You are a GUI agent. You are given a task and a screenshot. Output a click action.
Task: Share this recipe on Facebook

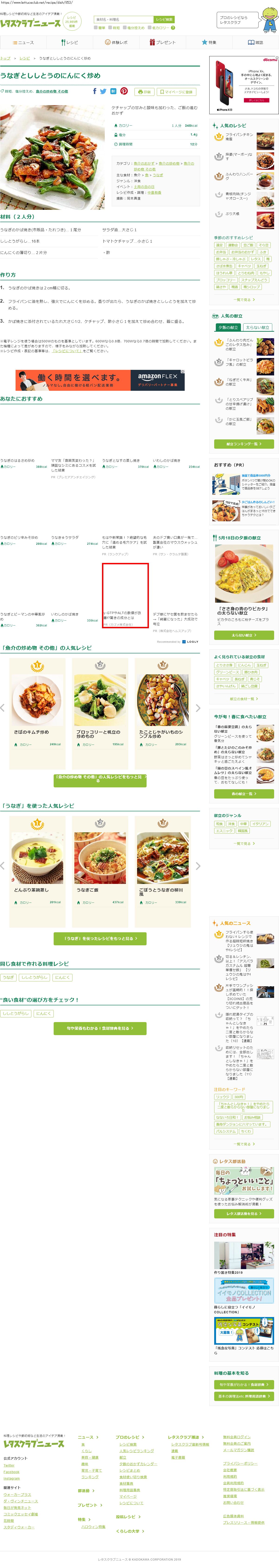pyautogui.click(x=94, y=91)
